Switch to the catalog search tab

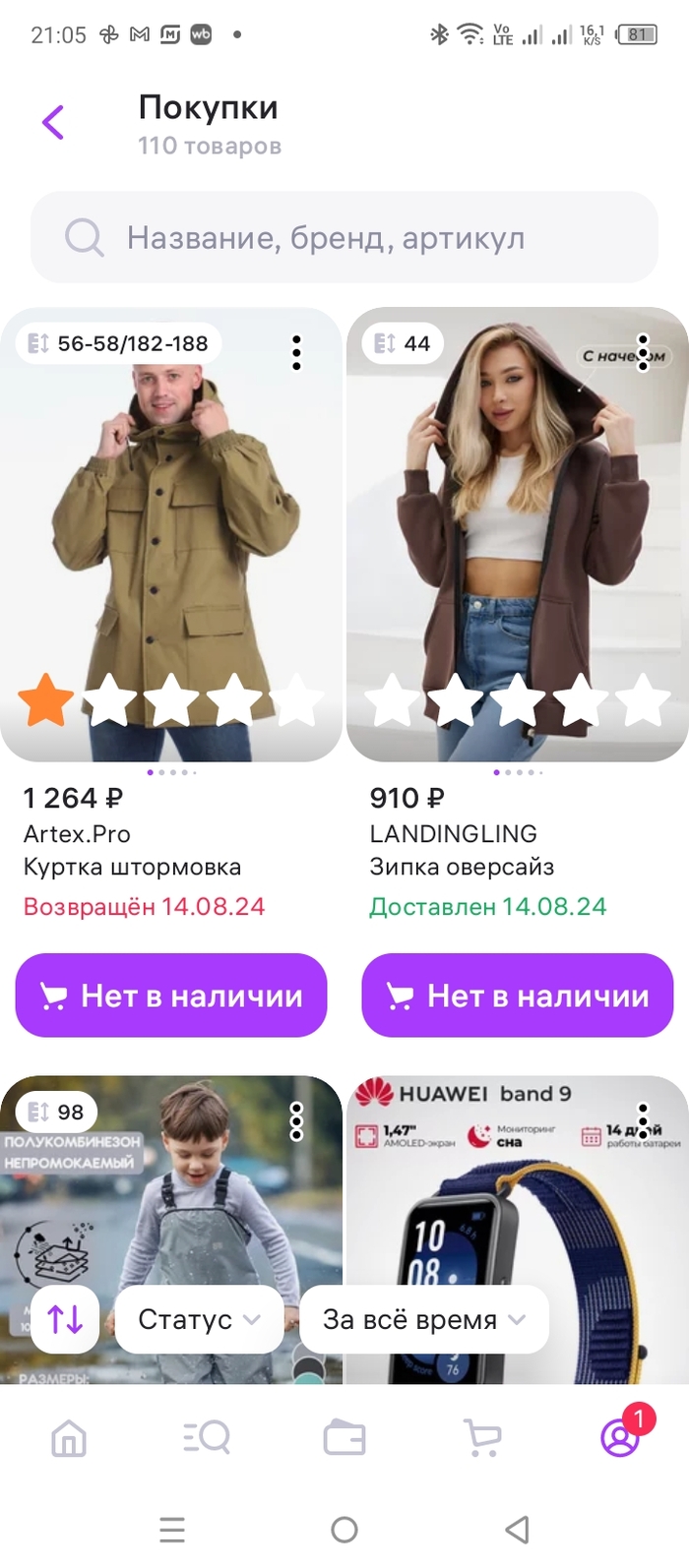[207, 1438]
